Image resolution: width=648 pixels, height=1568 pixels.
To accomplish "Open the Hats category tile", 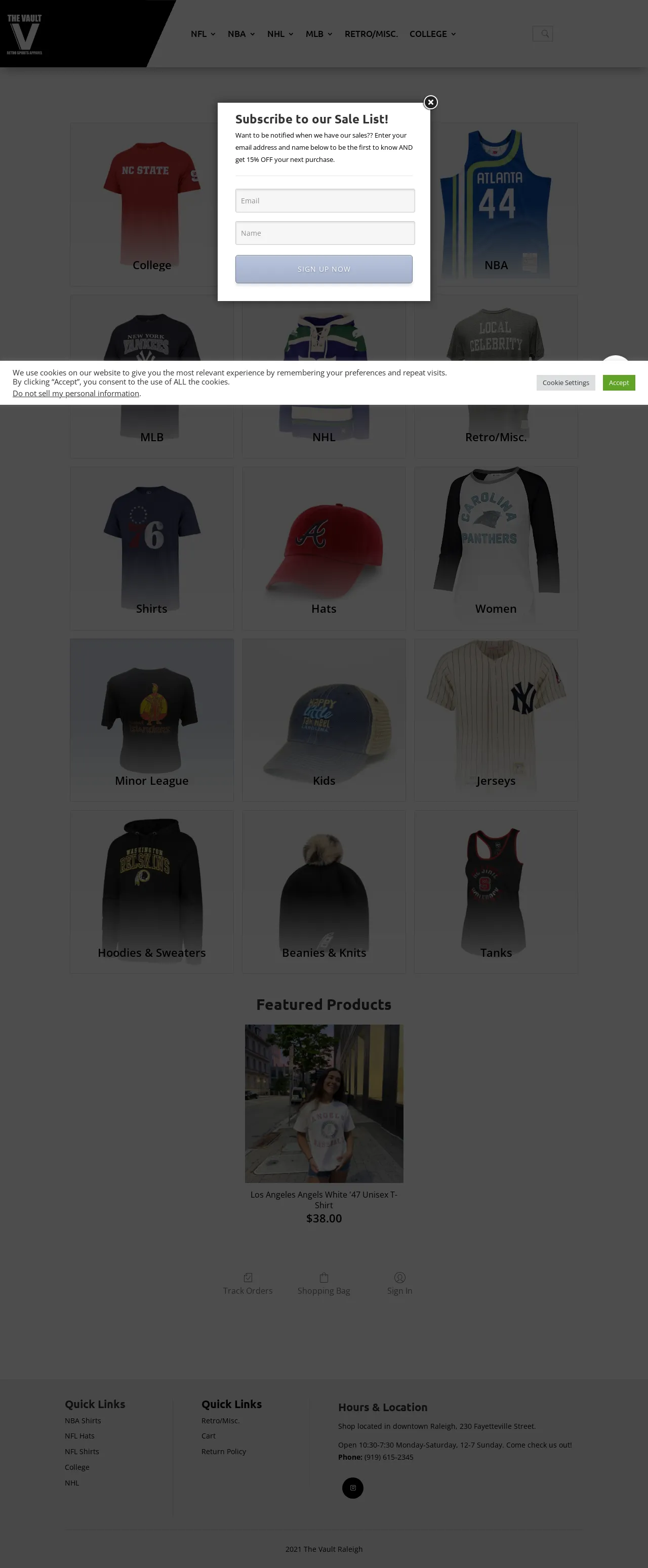I will [323, 548].
